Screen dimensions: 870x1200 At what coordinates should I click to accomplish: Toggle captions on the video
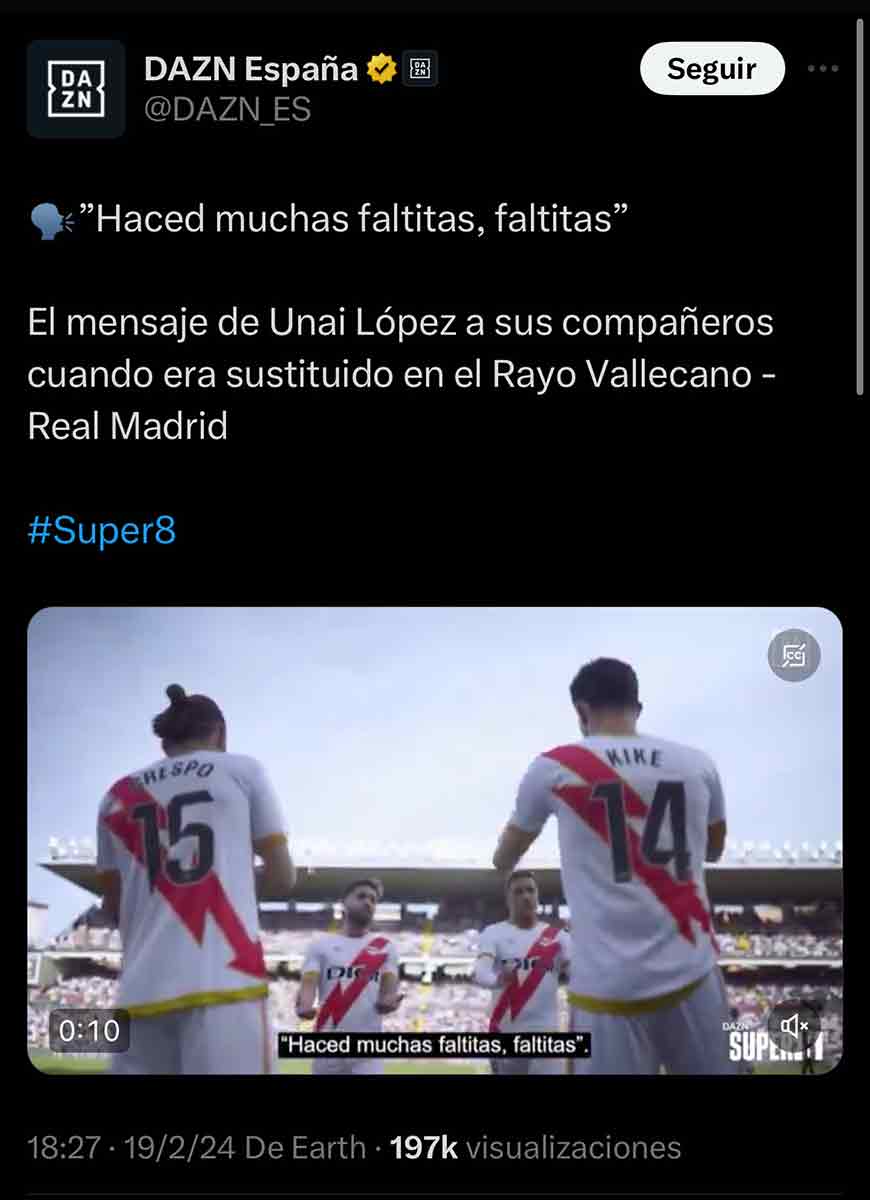point(794,655)
